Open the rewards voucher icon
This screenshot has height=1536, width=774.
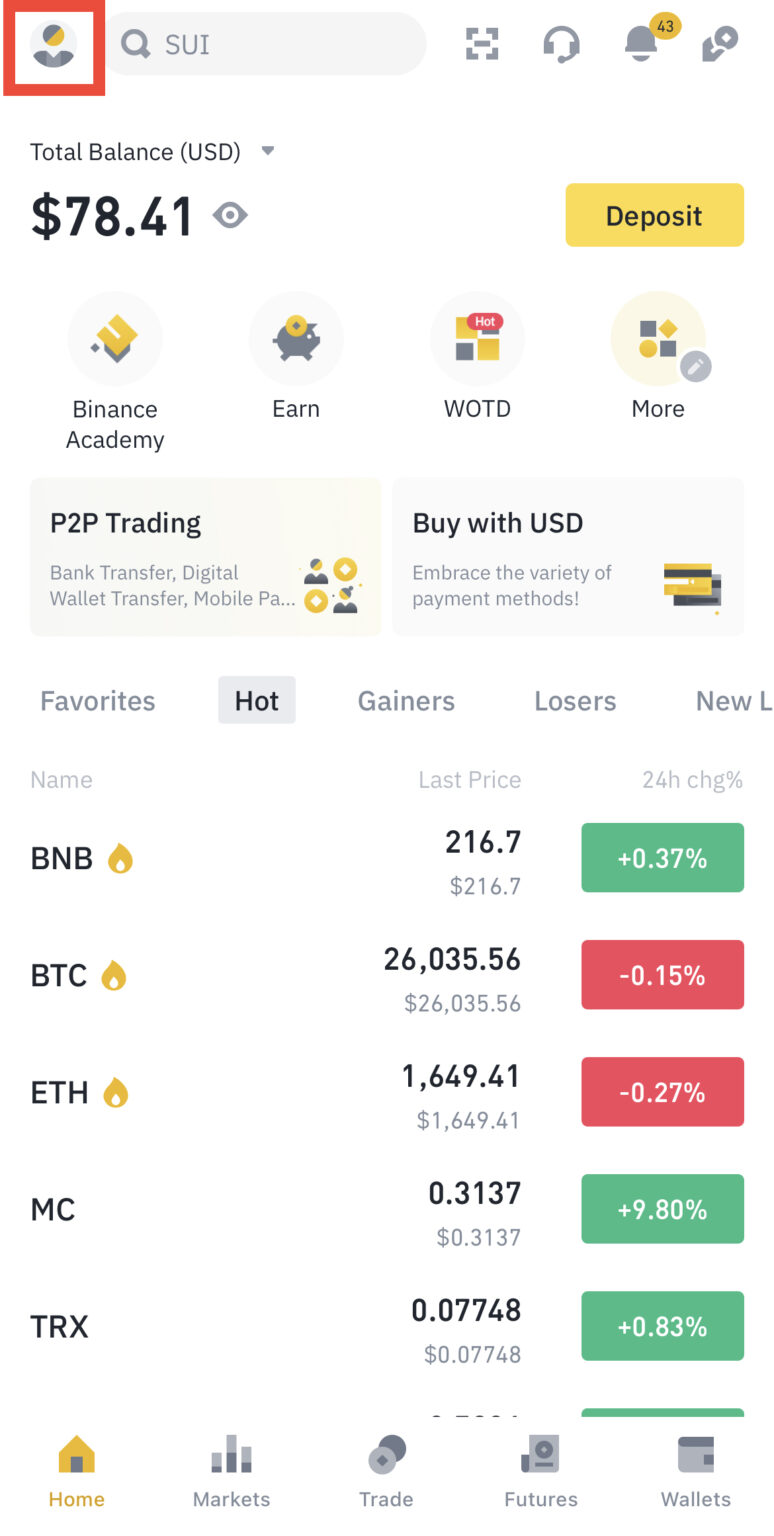[719, 44]
